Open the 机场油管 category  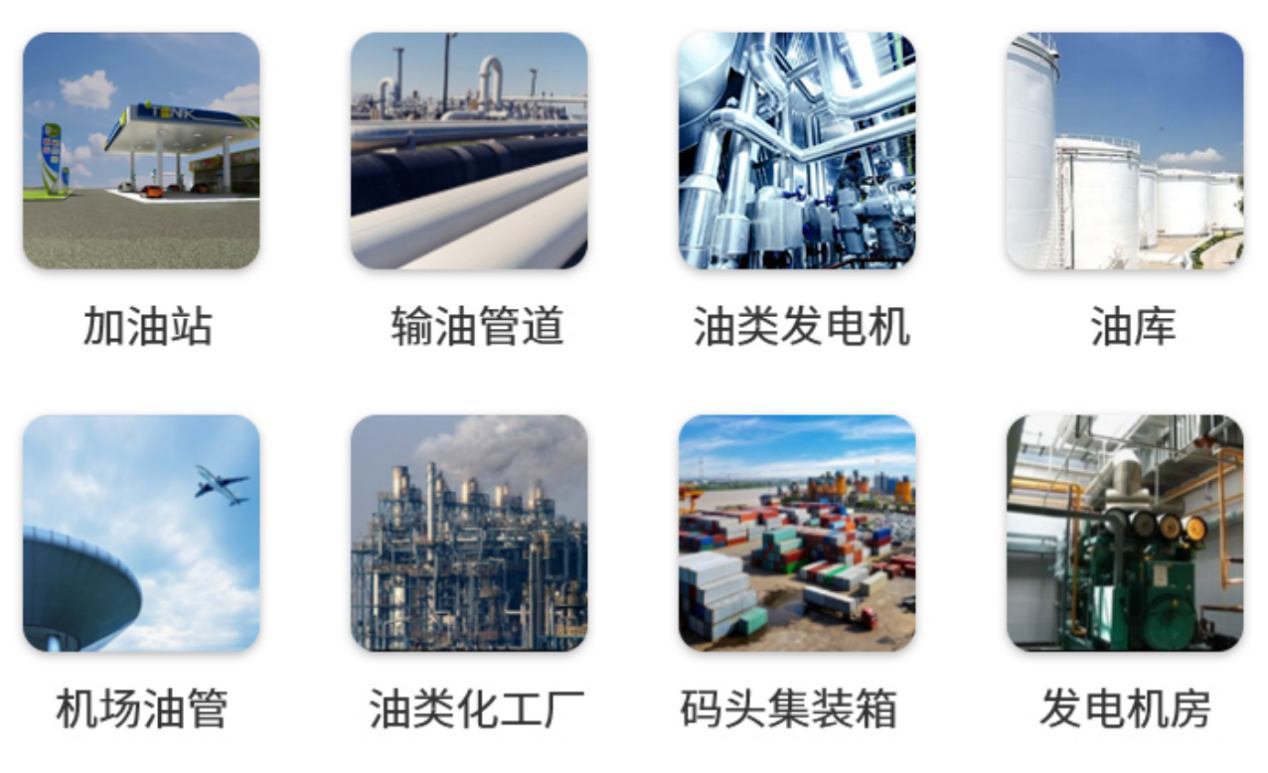141,533
